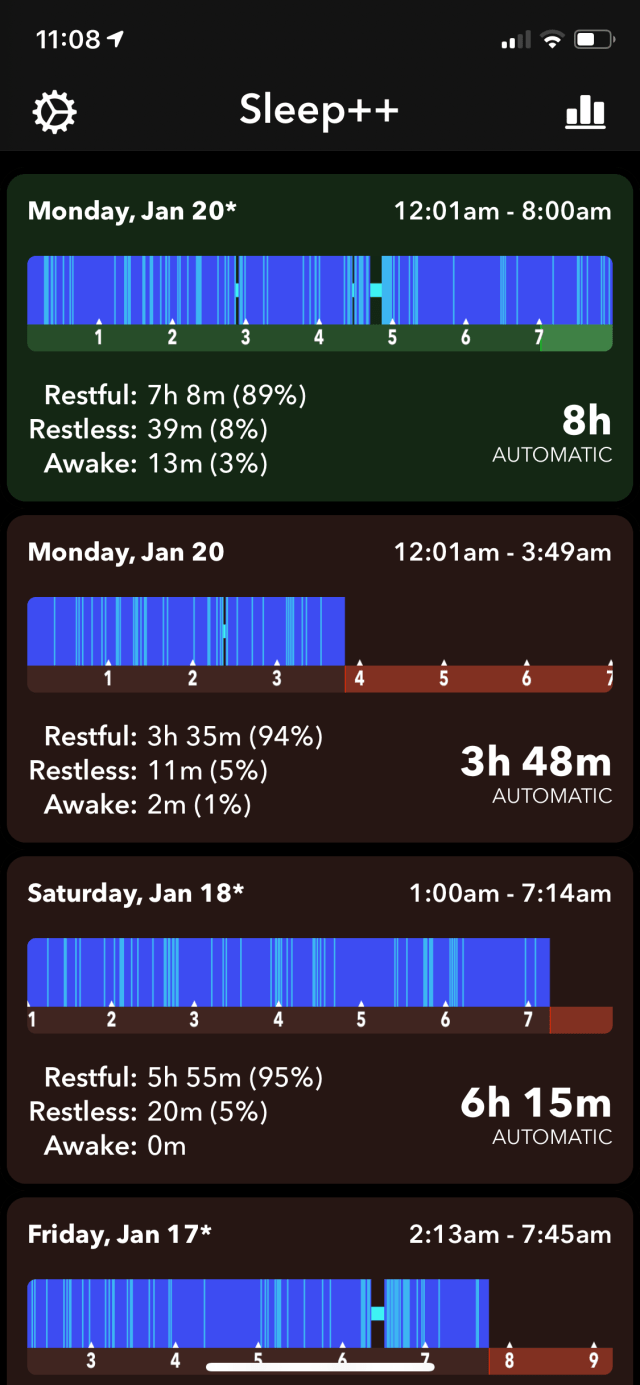
Task: Open the Friday, Jan 17* sleep card
Action: tap(320, 1290)
